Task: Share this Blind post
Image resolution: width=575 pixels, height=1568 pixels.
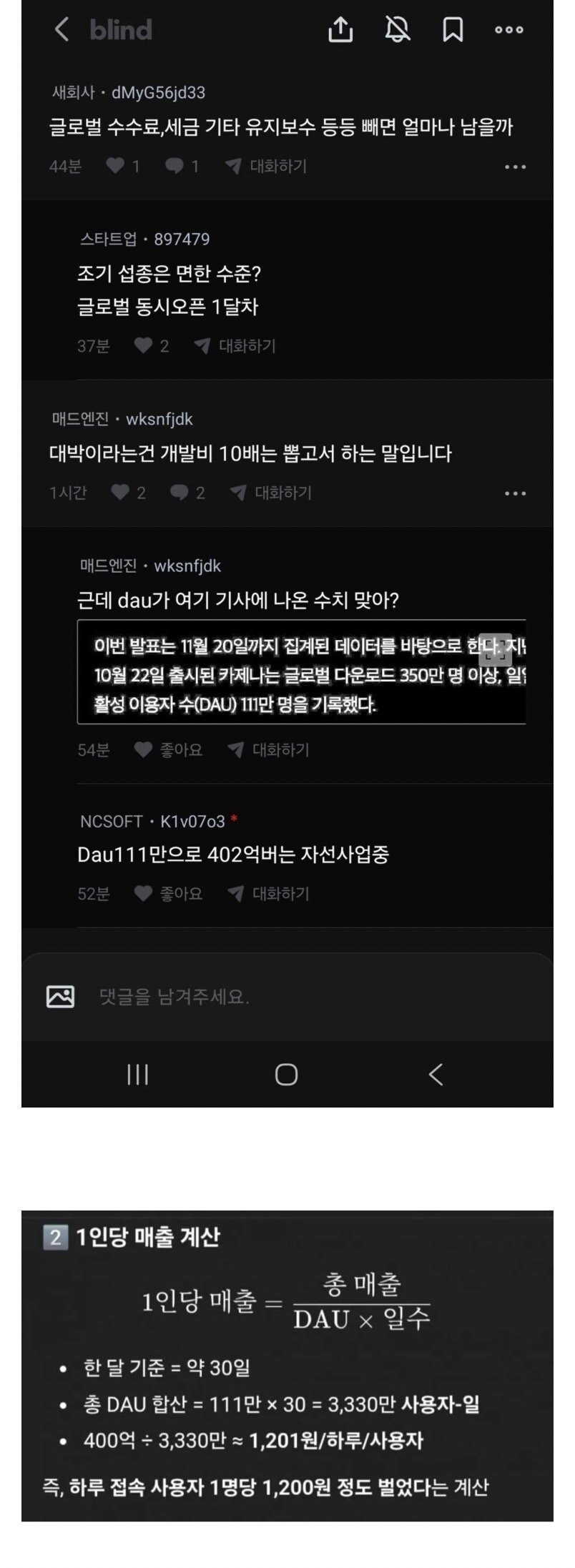Action: pos(340,30)
